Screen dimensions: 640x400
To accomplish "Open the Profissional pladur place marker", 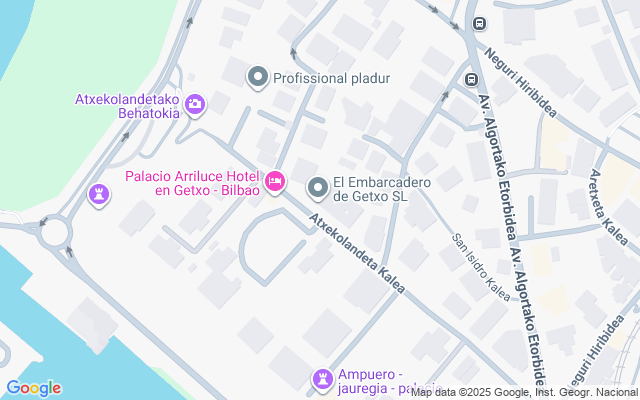I will tap(258, 77).
